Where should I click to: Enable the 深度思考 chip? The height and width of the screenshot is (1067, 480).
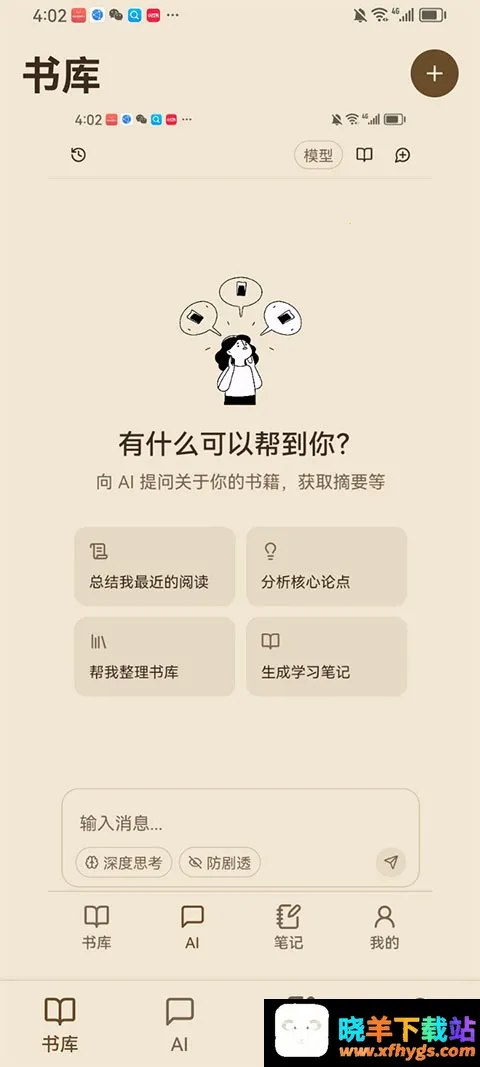[x=124, y=863]
